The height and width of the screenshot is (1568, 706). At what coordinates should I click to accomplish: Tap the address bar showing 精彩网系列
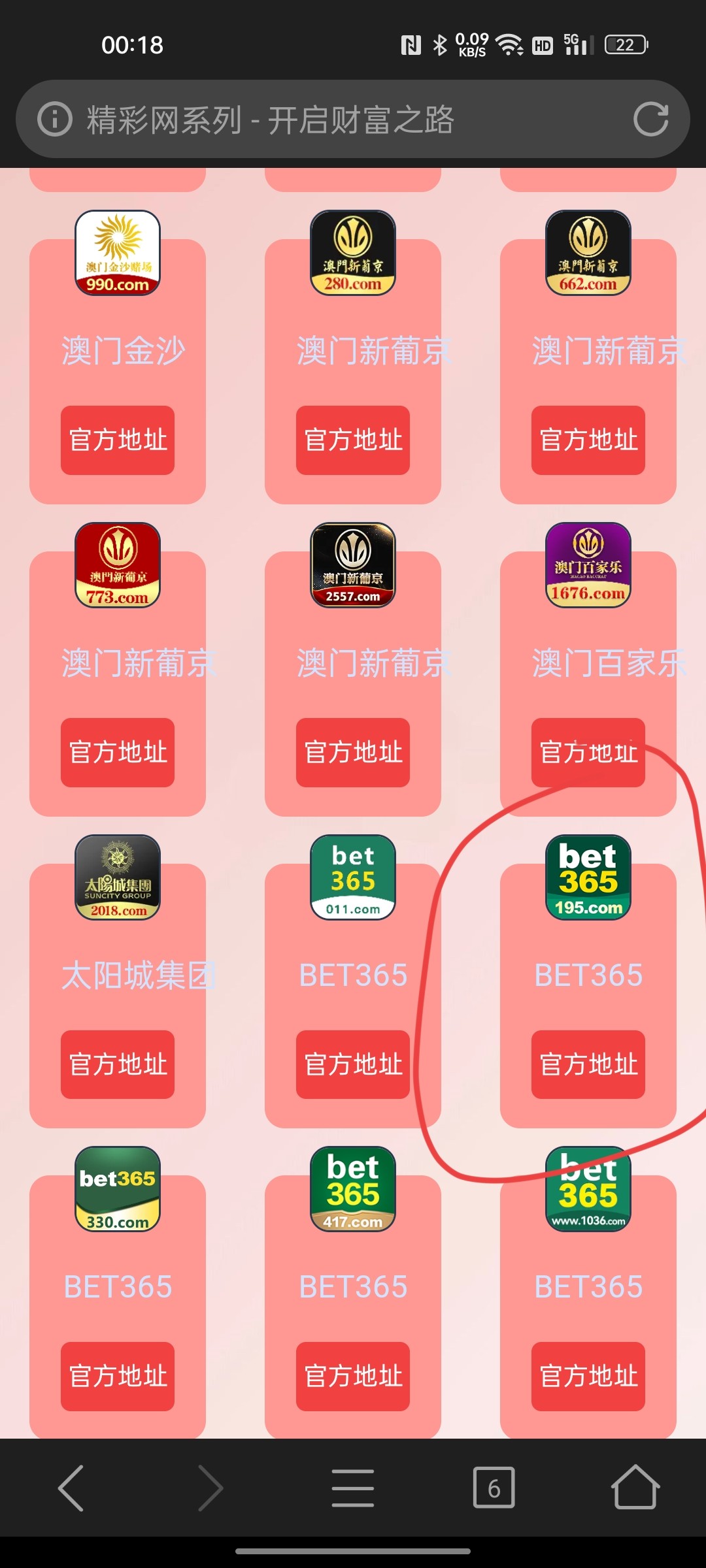327,120
